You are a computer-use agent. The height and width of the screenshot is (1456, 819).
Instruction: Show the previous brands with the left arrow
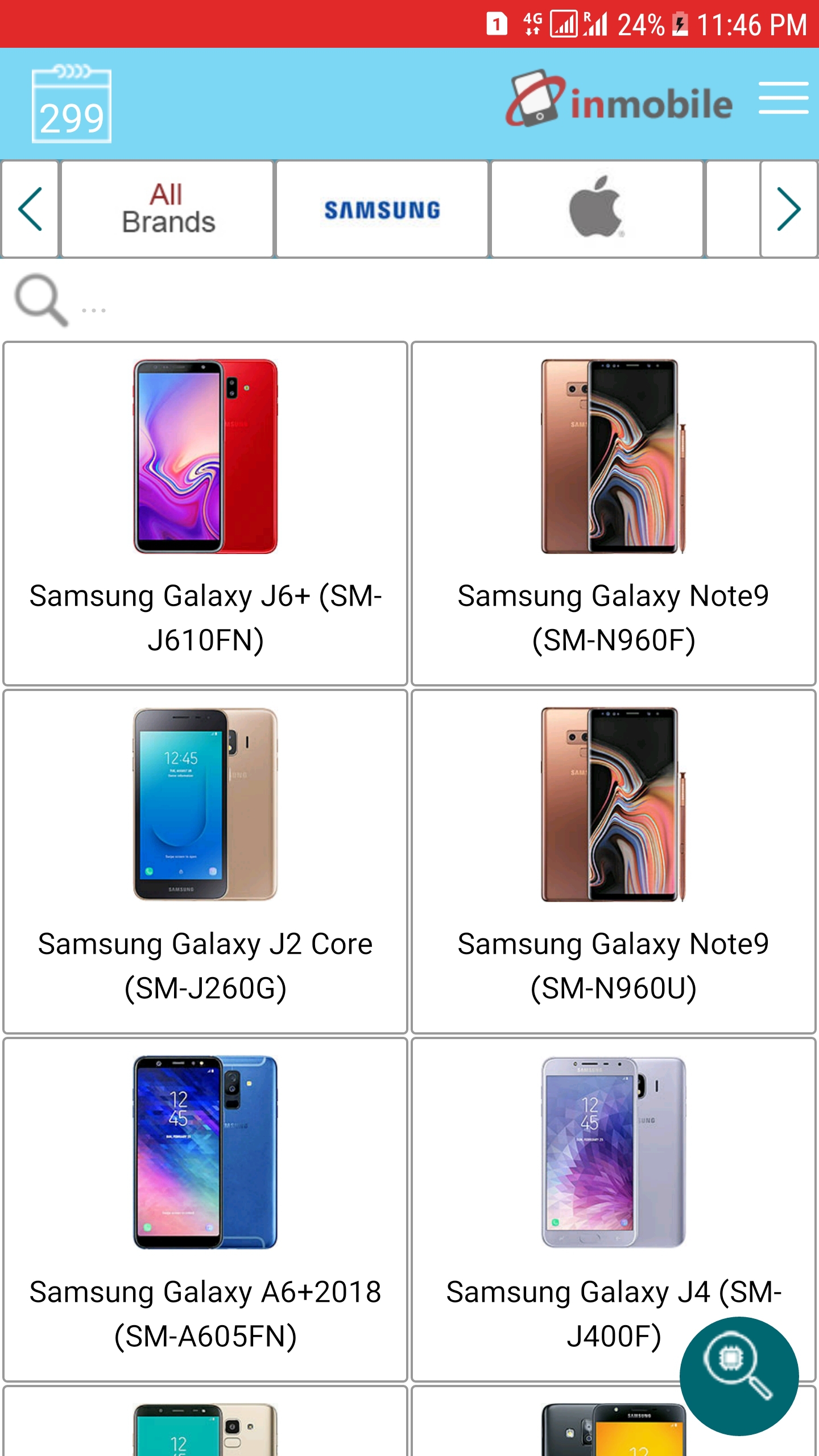coord(30,209)
